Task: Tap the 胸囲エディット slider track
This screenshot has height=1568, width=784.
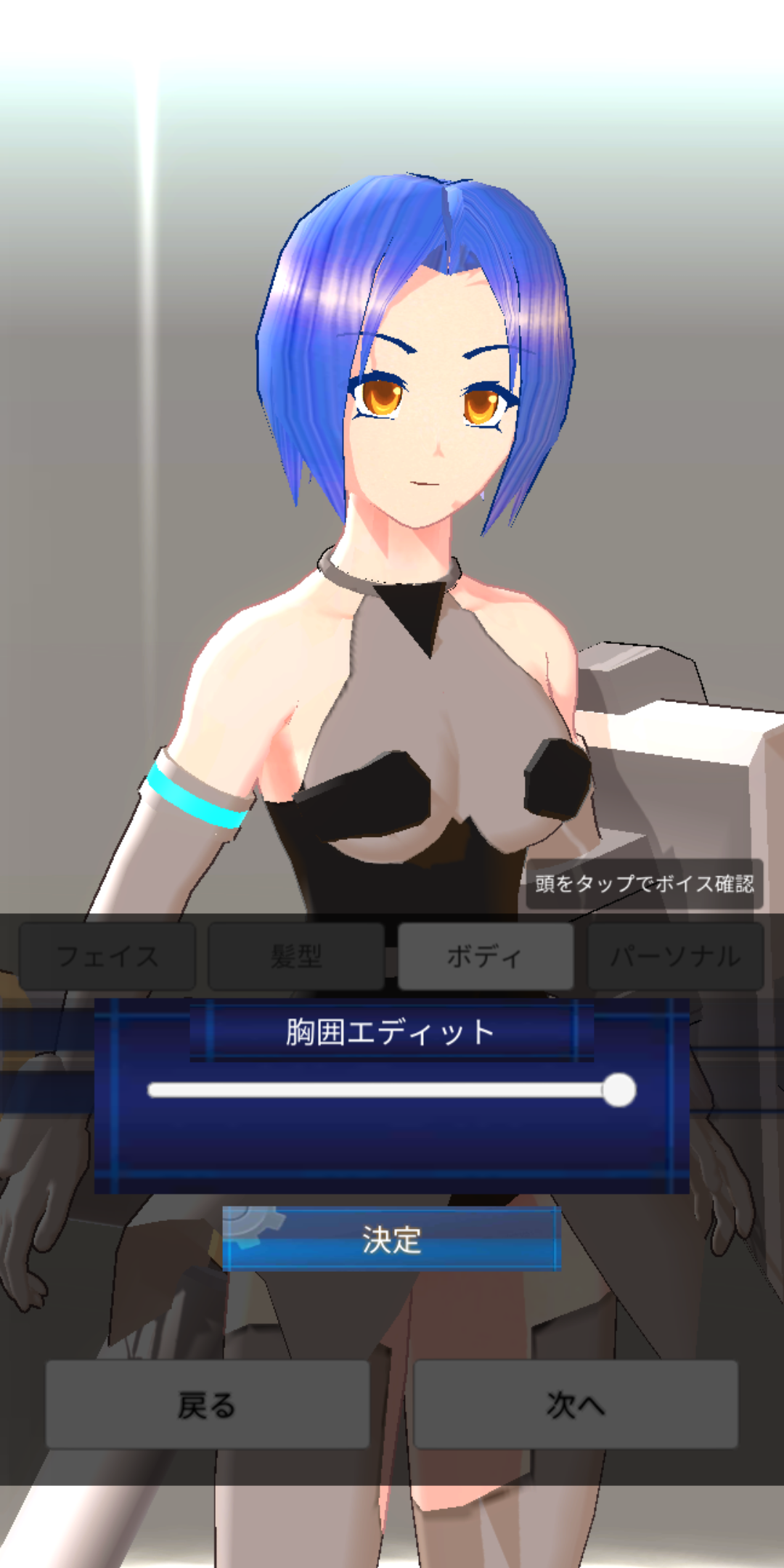Action: (x=391, y=1090)
